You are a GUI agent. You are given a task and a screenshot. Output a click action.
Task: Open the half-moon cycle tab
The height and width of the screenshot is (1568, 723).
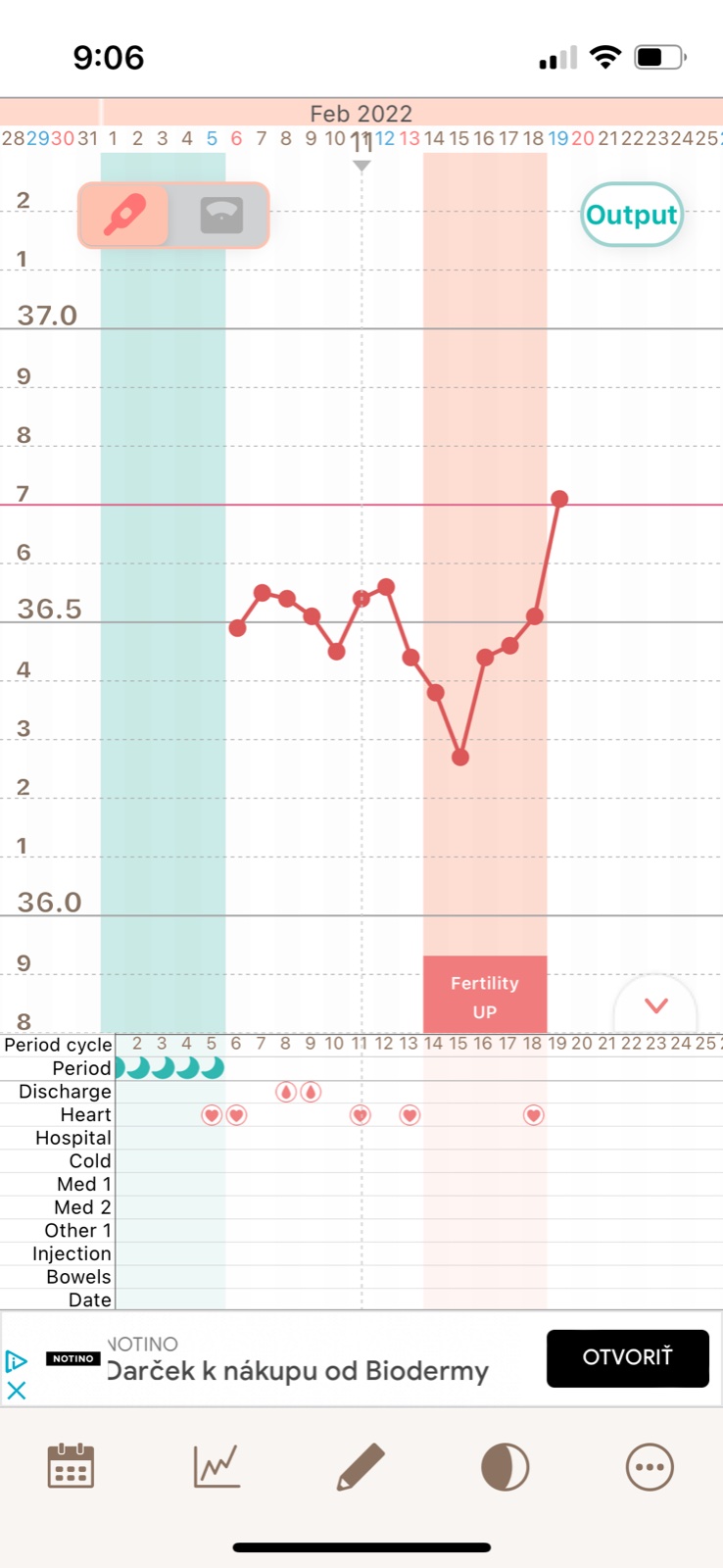pos(505,1467)
